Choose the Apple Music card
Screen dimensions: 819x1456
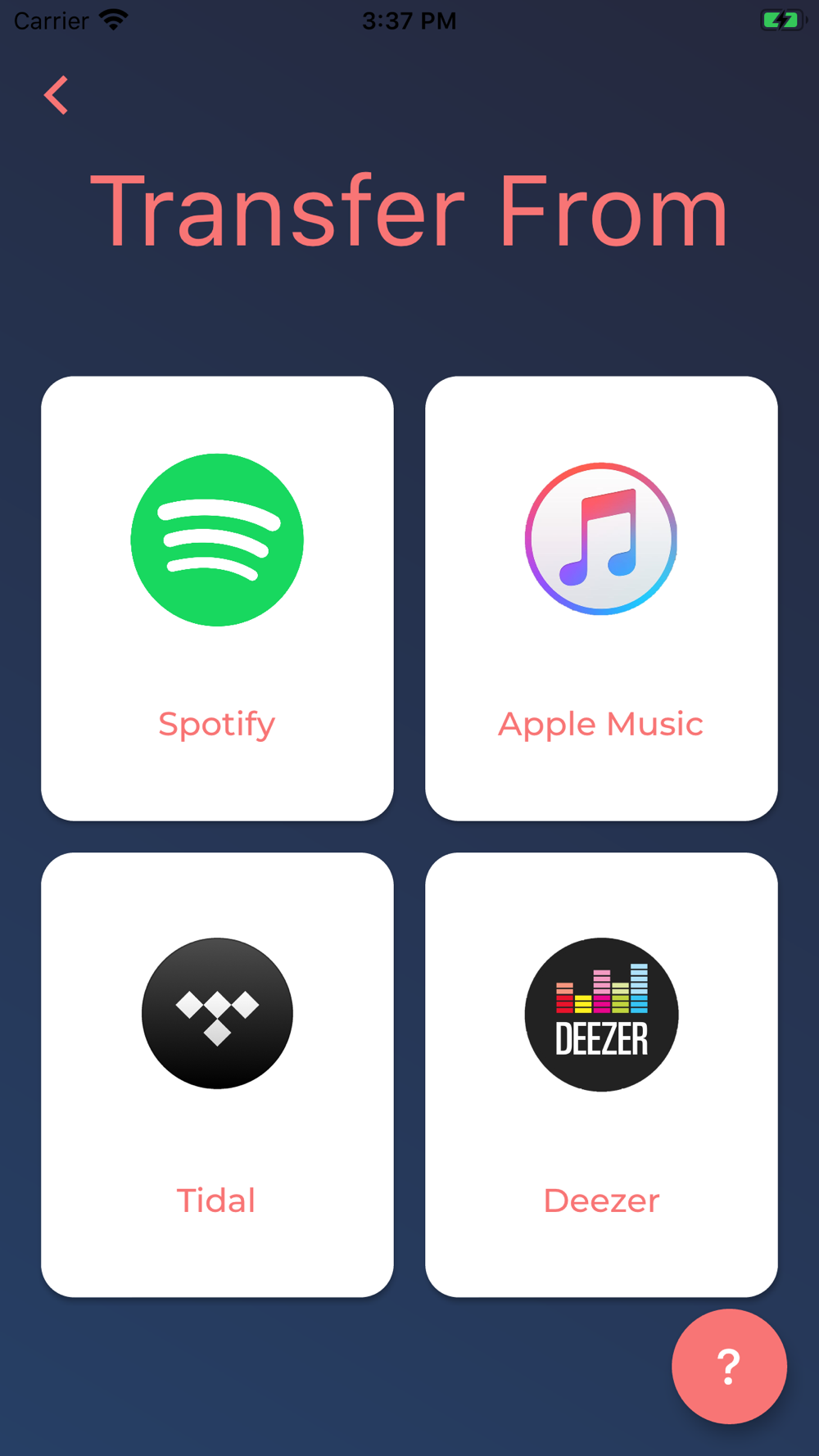pos(601,598)
